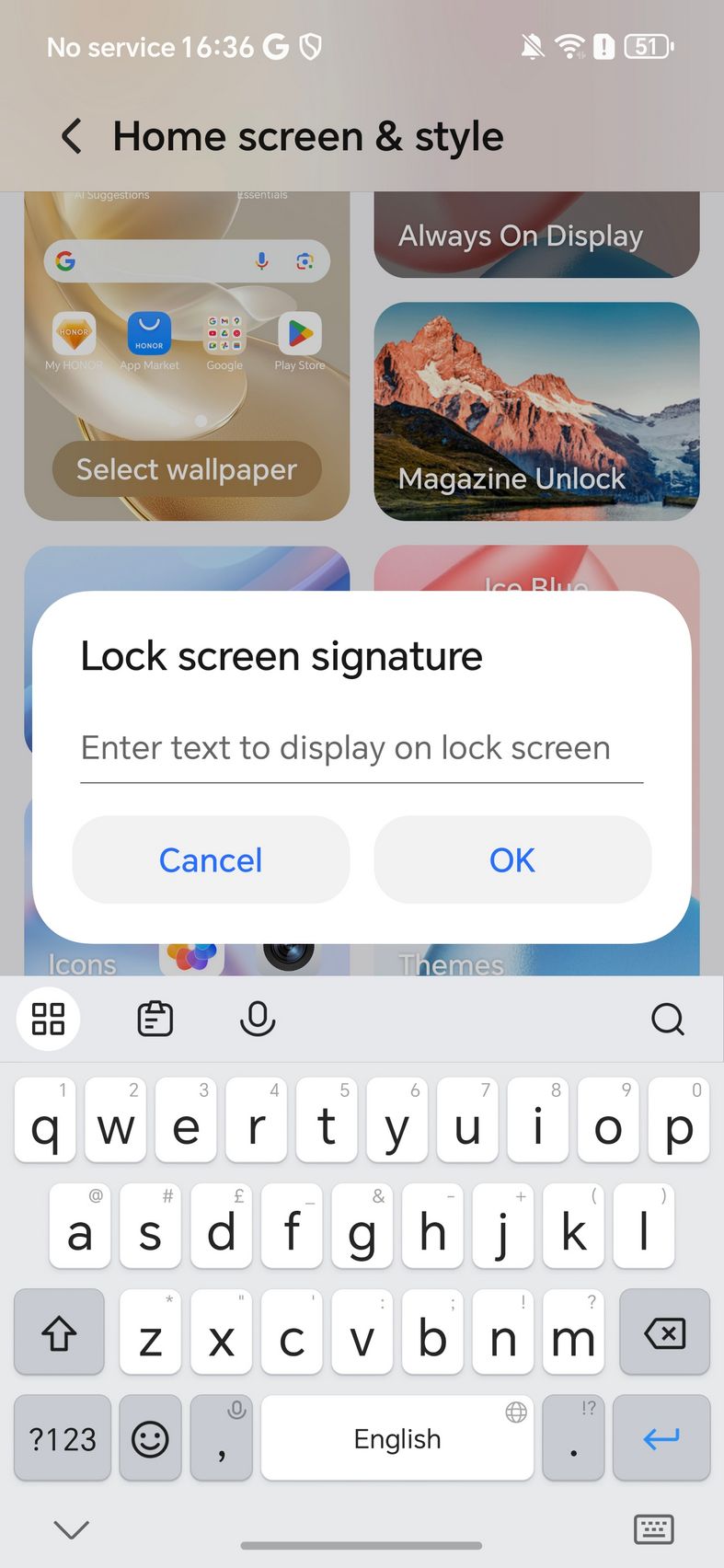Open the keyboard tools grid menu

coord(49,1019)
